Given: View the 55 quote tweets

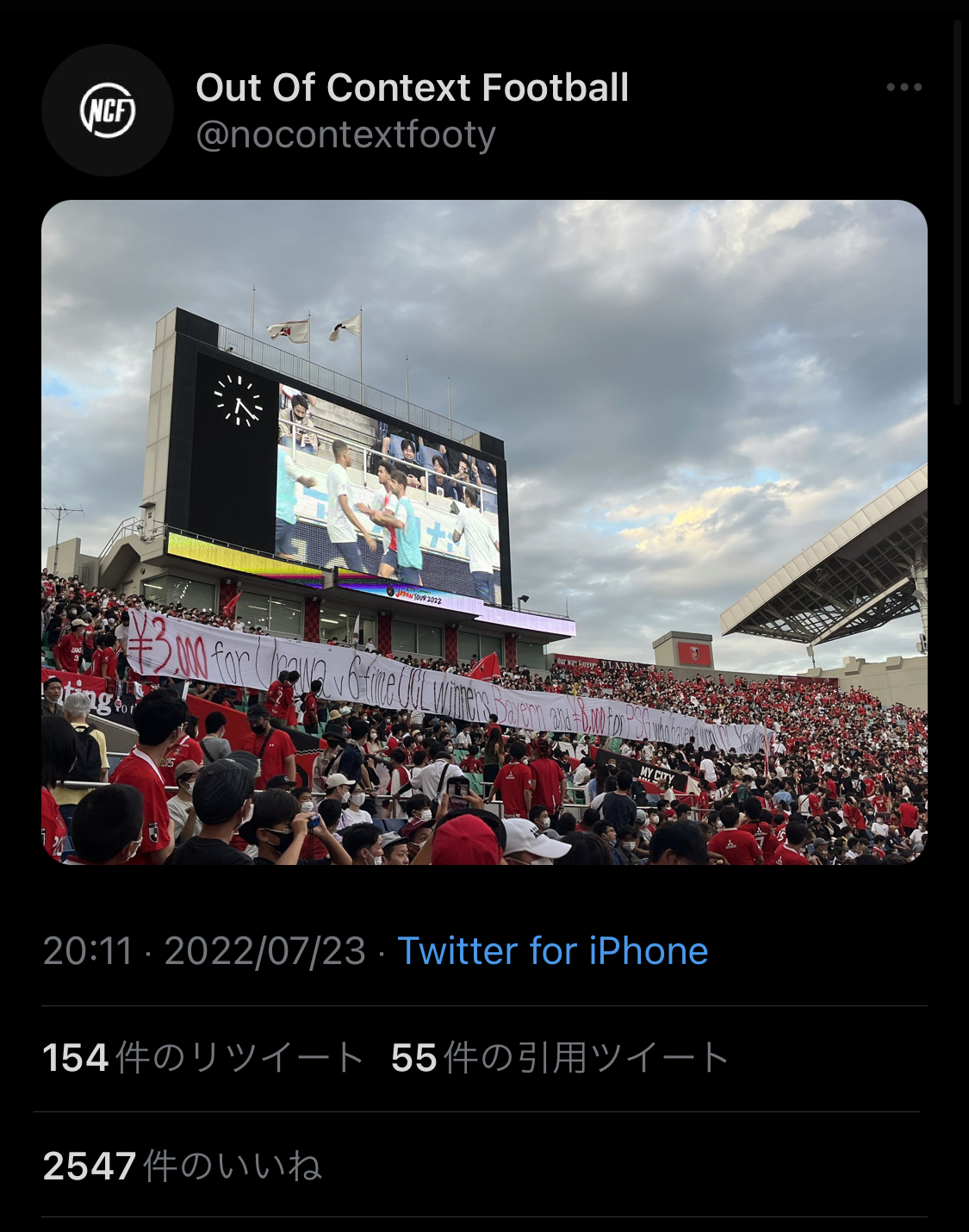Looking at the screenshot, I should [560, 1058].
